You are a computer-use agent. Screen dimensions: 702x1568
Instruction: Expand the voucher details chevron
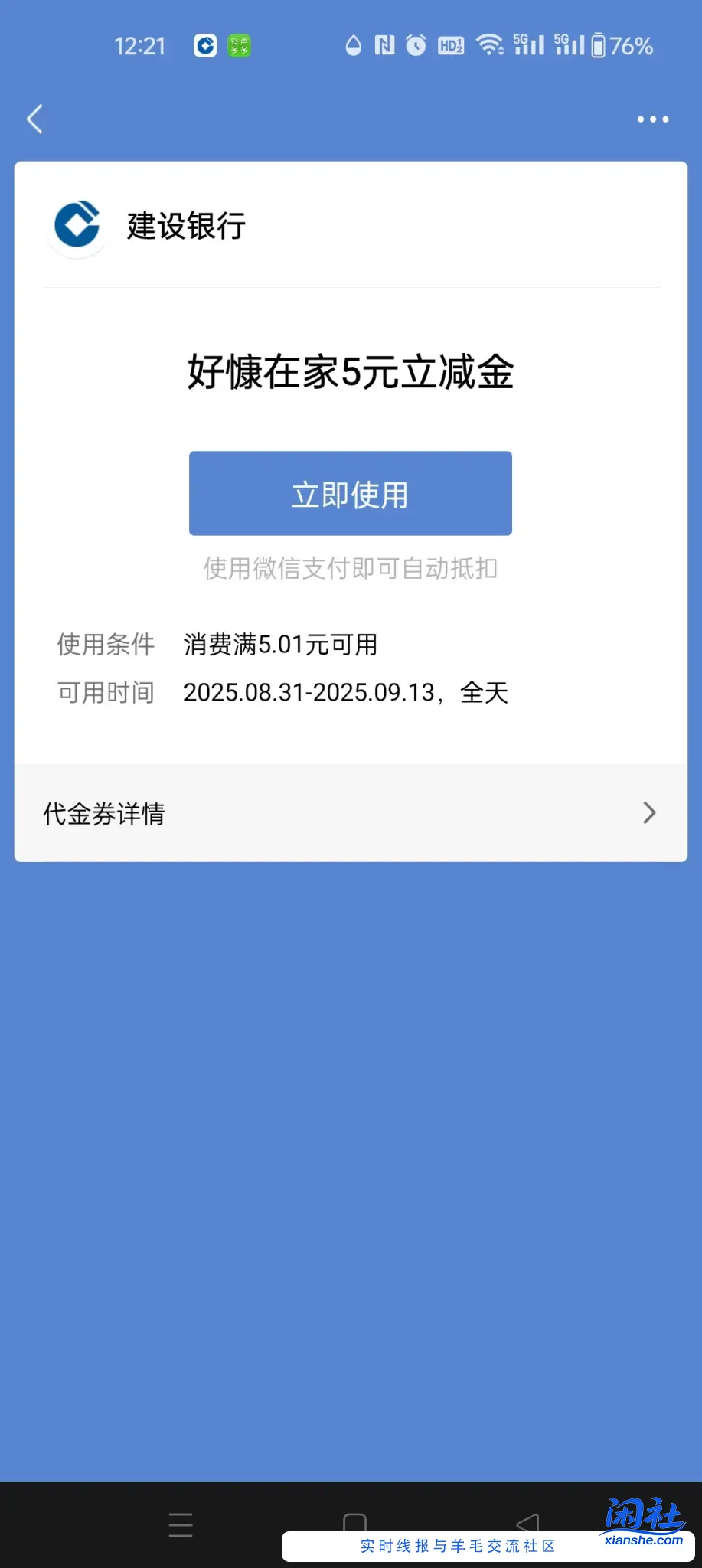649,813
